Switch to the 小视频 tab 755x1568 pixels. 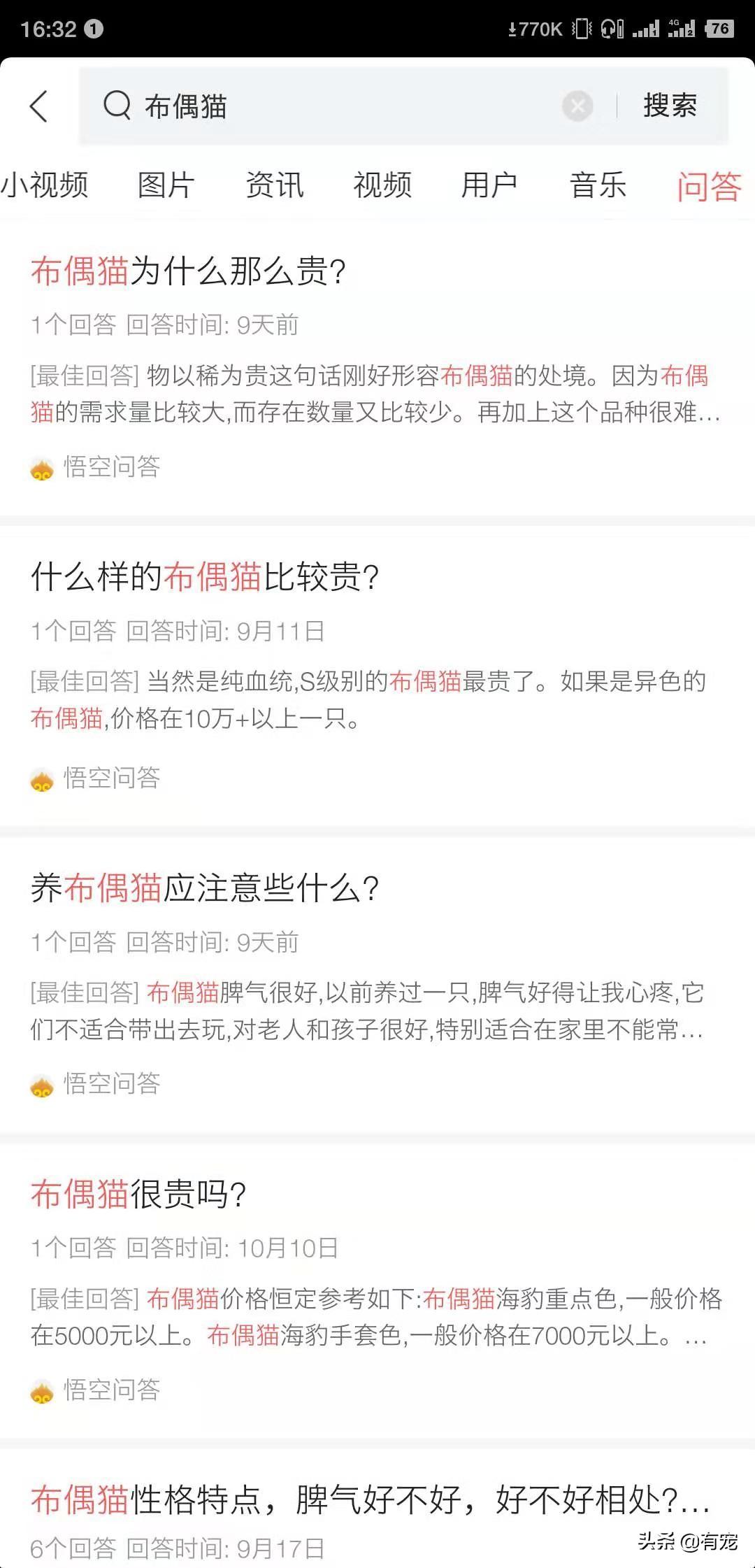pos(44,185)
